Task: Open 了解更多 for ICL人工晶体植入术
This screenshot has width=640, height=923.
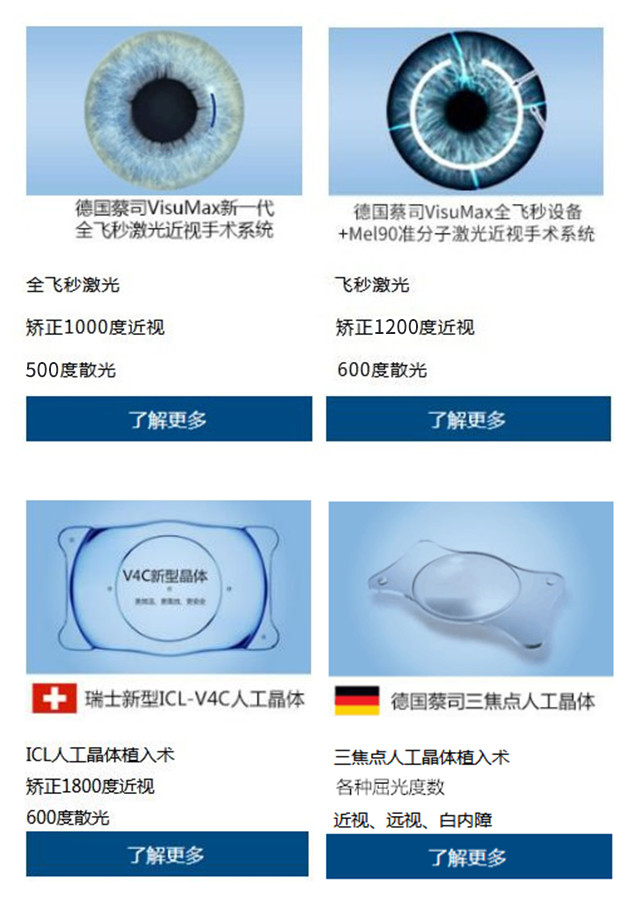Action: [x=168, y=855]
